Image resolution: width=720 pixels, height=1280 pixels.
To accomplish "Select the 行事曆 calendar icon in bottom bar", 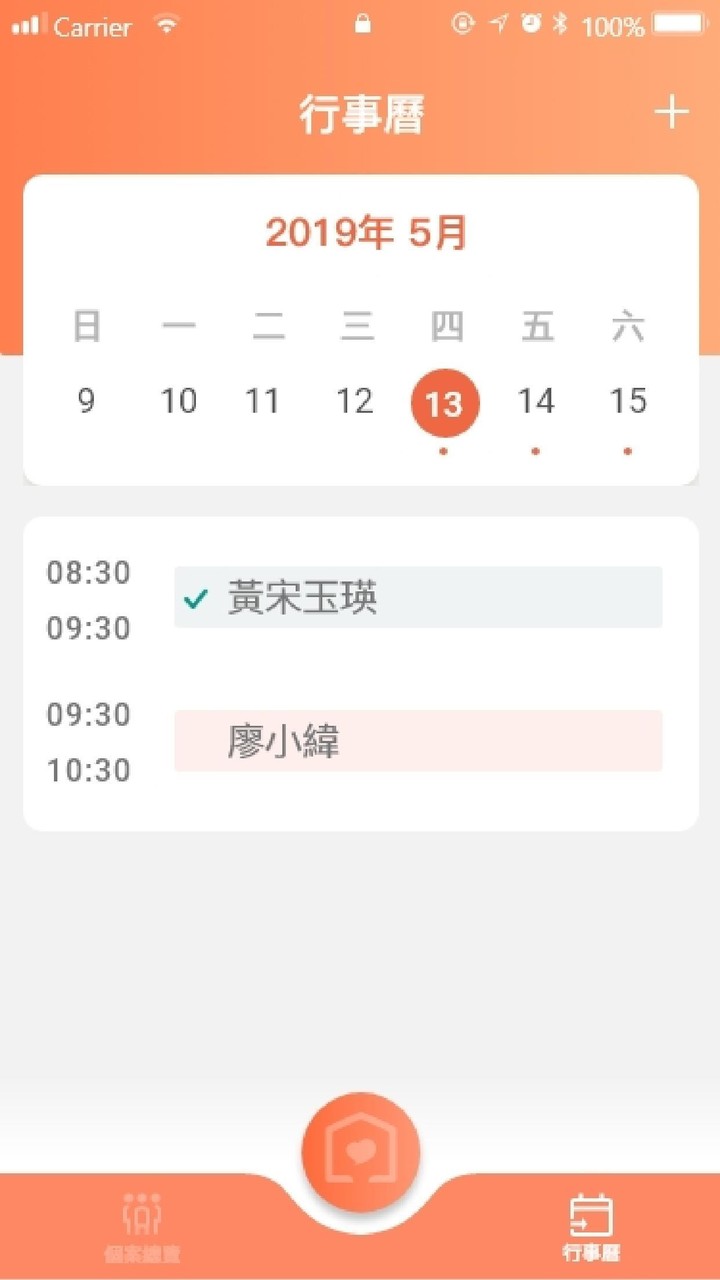I will (x=590, y=1213).
